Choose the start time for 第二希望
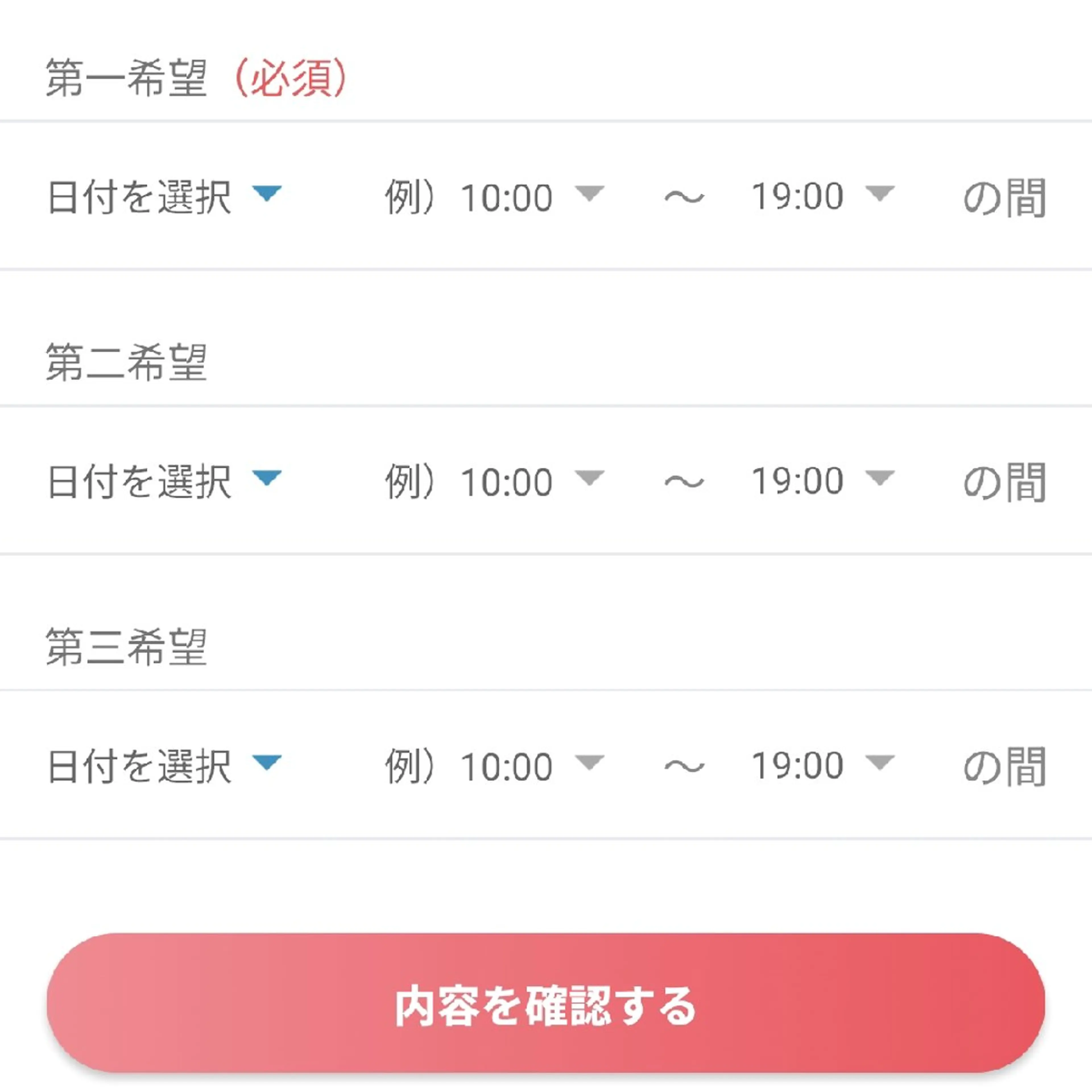This screenshot has width=1092, height=1092. (x=531, y=481)
